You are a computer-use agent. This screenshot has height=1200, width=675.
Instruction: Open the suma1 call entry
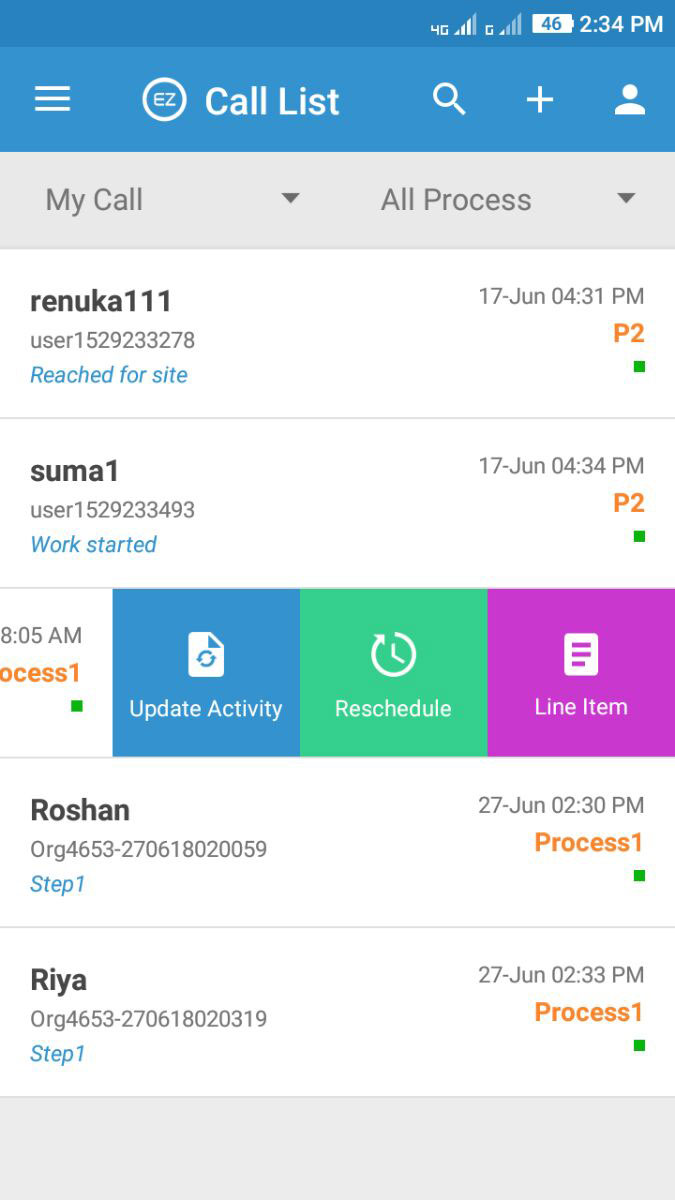[337, 504]
